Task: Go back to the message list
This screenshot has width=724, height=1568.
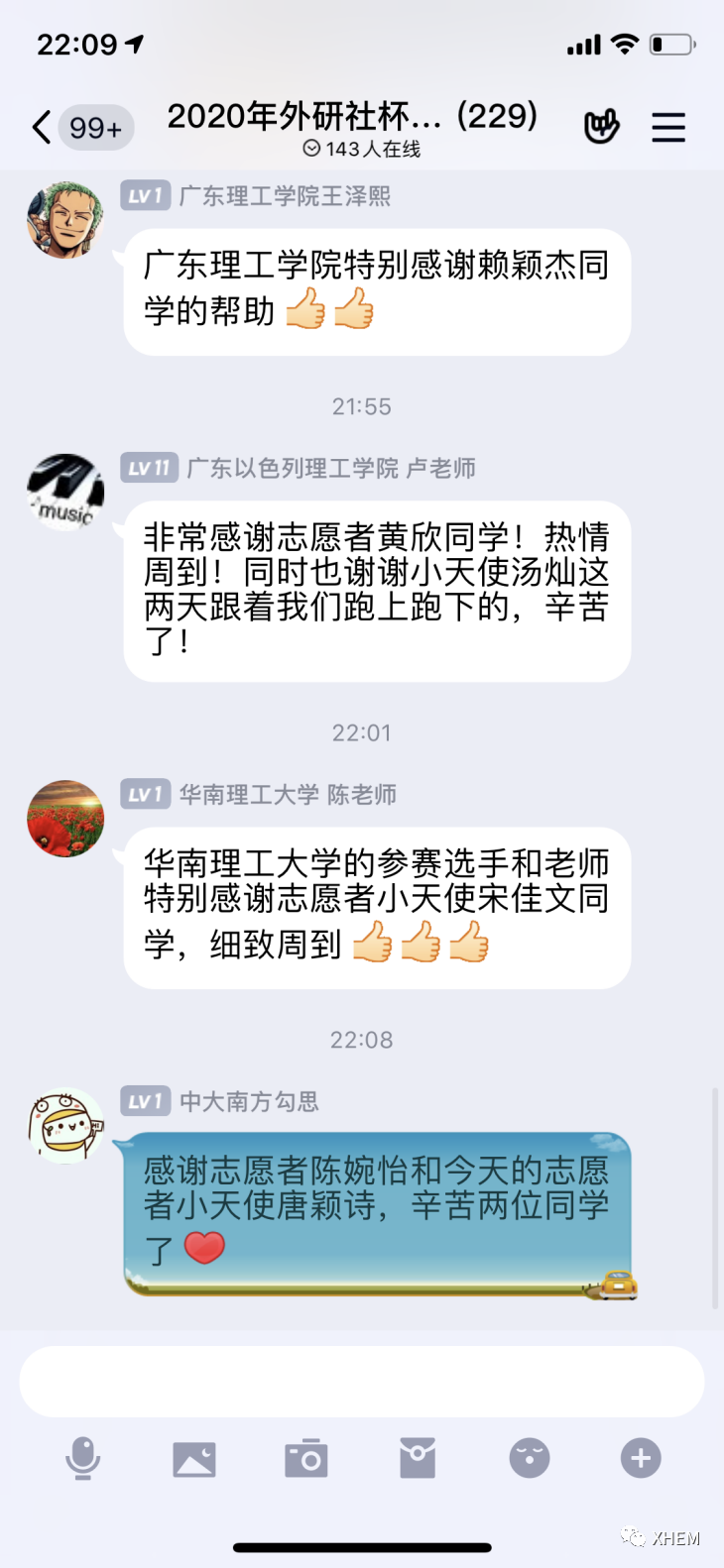Action: (x=42, y=128)
